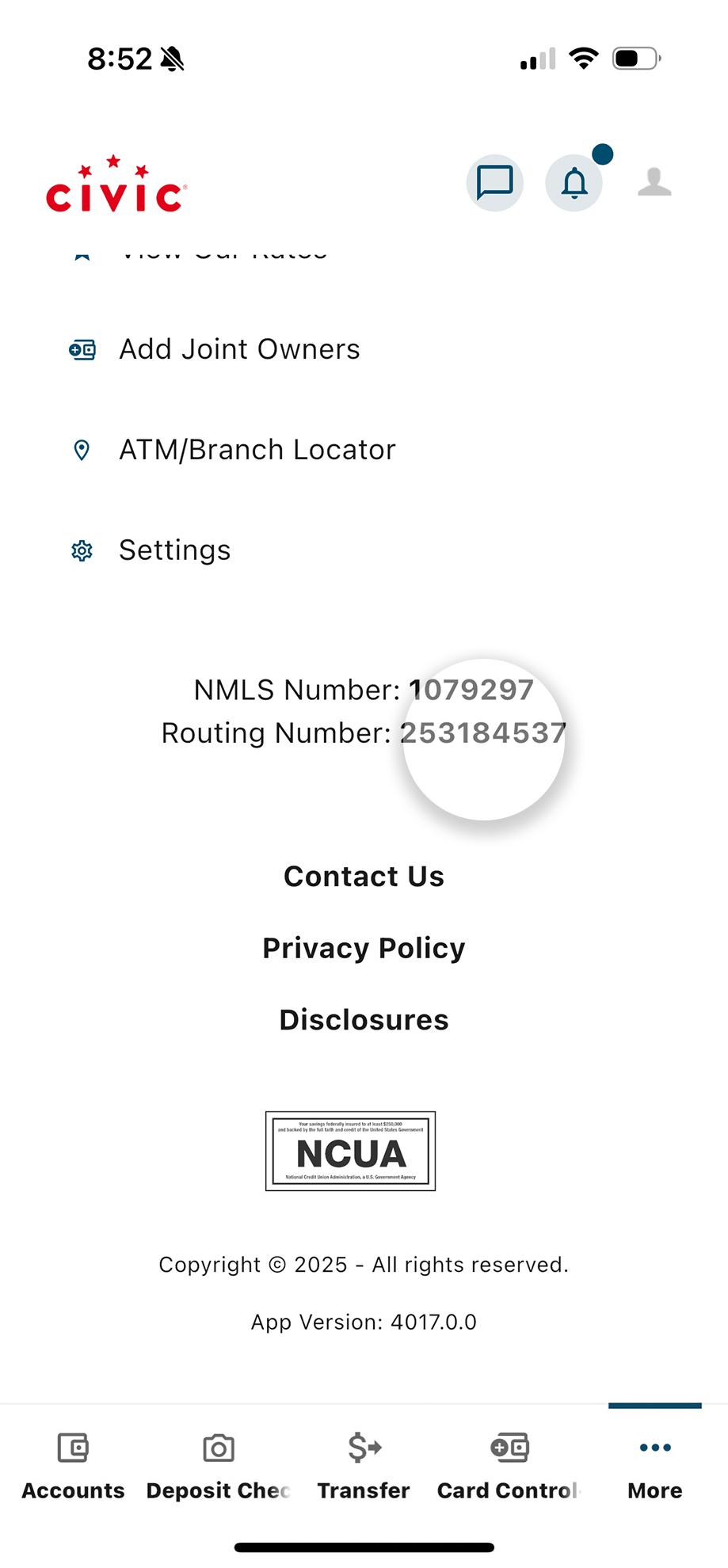Open the notifications bell
The image size is (728, 1568).
coord(574,183)
